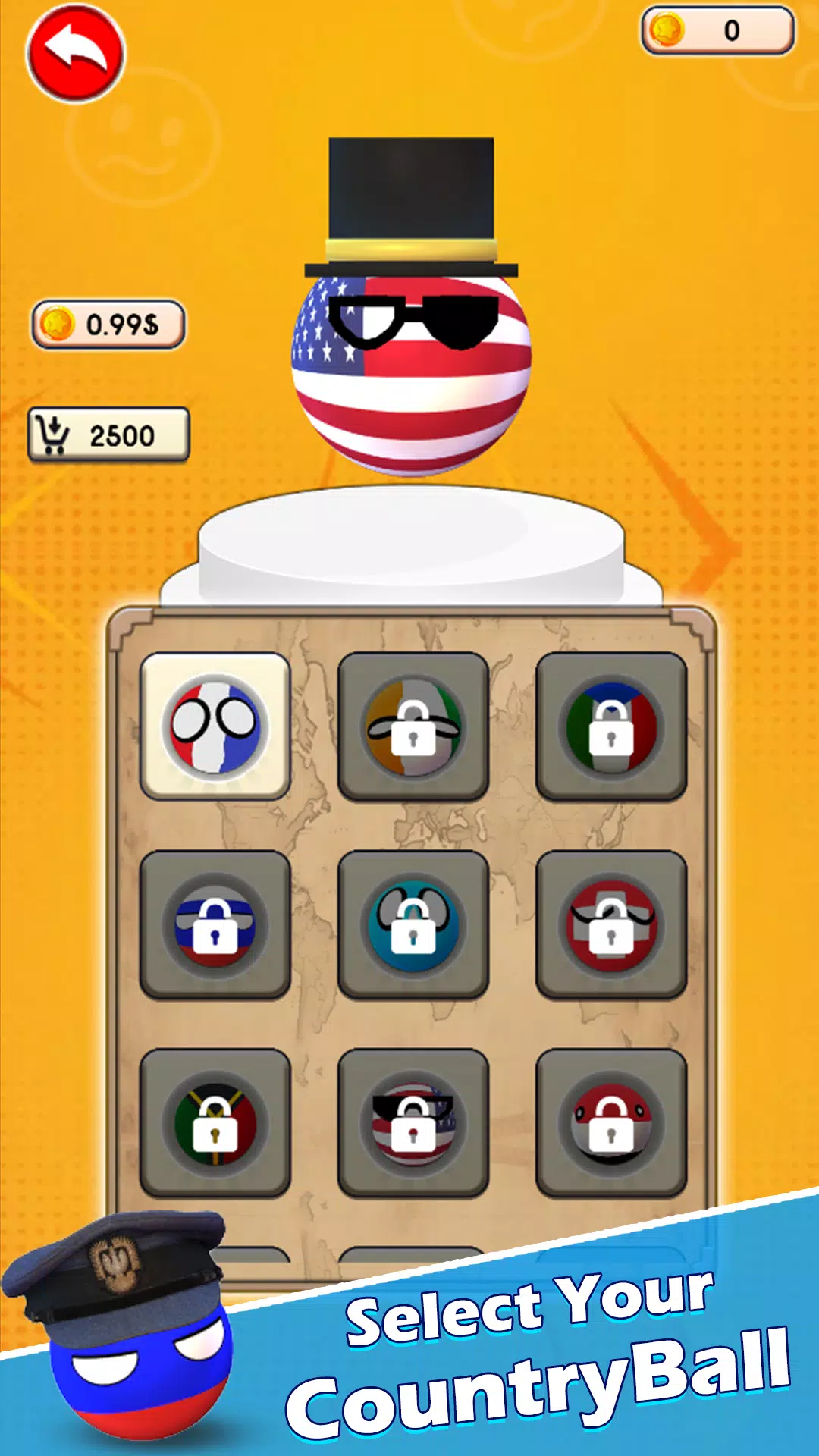Pick the locked red-and-white ball
The image size is (819, 1456).
point(611,1123)
